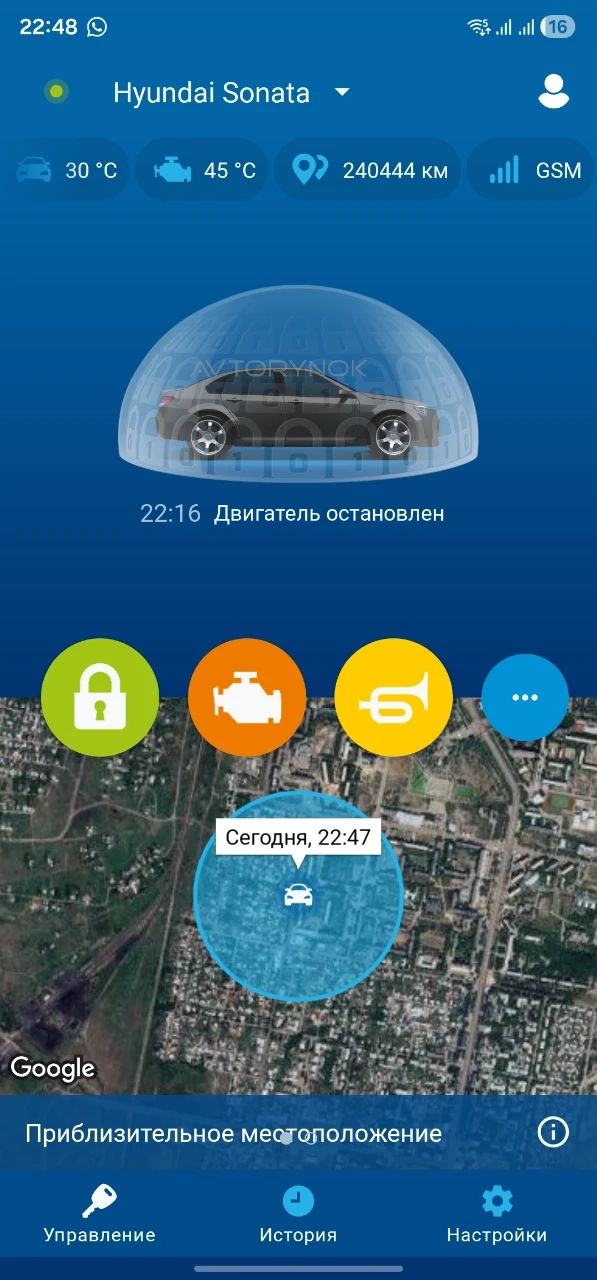
Task: Select the Управление tab
Action: [x=100, y=1214]
